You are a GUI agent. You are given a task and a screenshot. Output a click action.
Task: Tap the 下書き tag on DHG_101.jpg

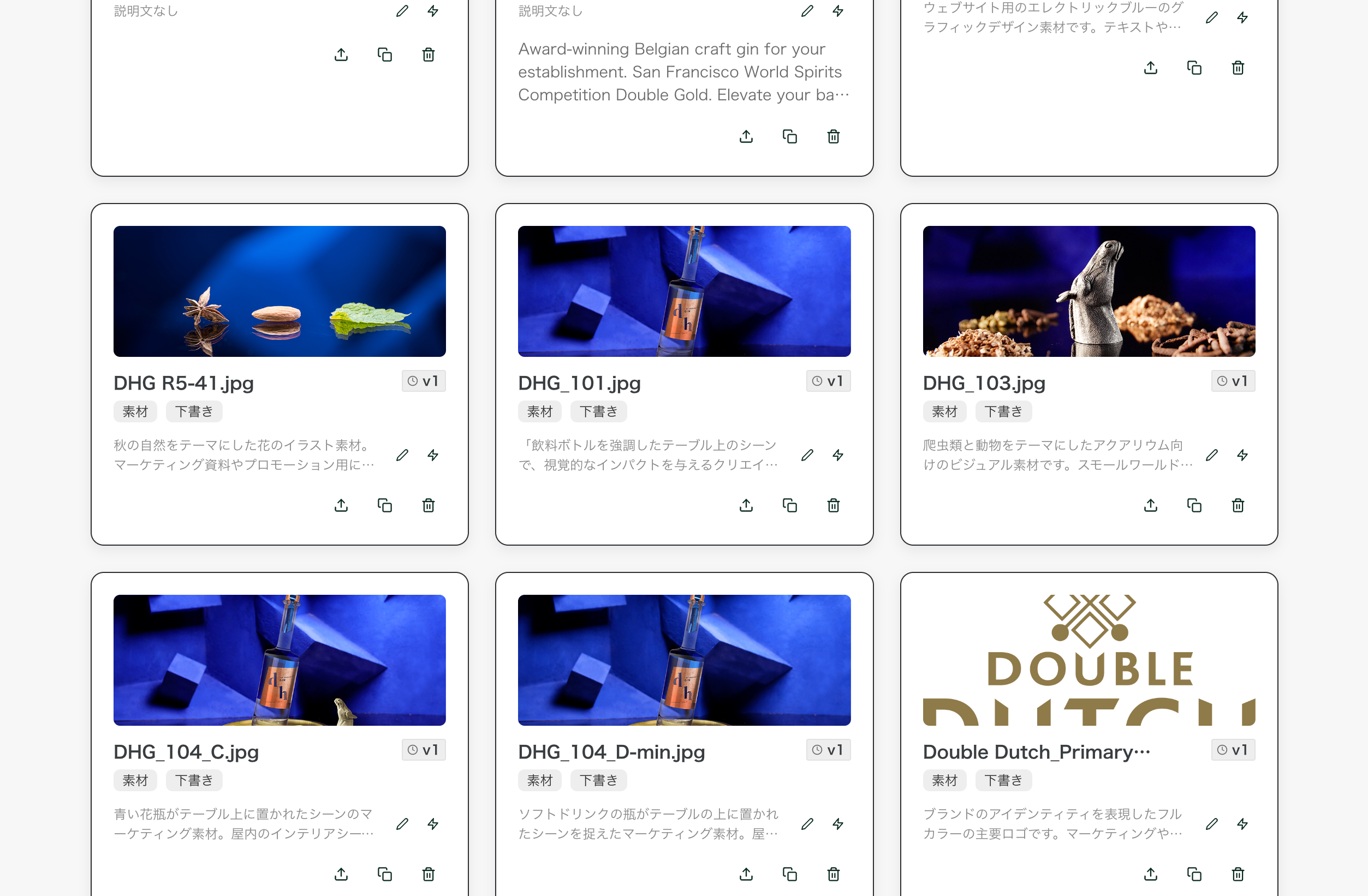pyautogui.click(x=598, y=411)
